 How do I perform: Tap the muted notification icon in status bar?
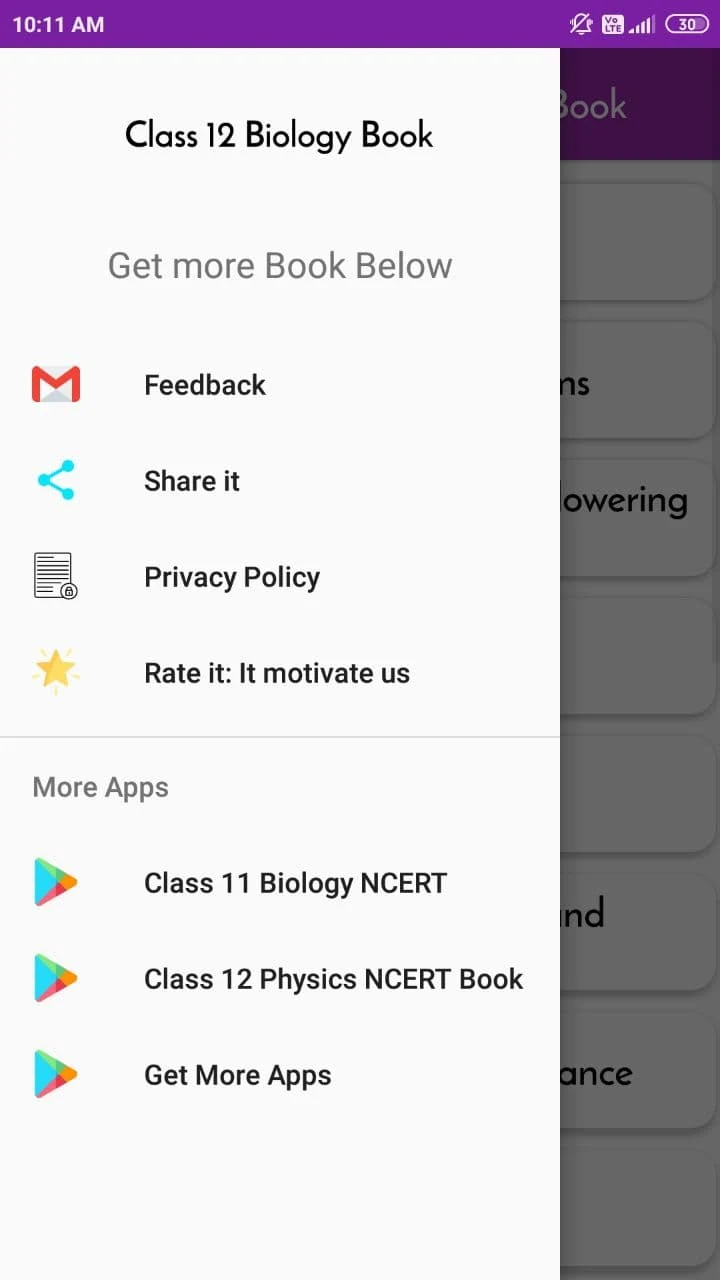(581, 23)
